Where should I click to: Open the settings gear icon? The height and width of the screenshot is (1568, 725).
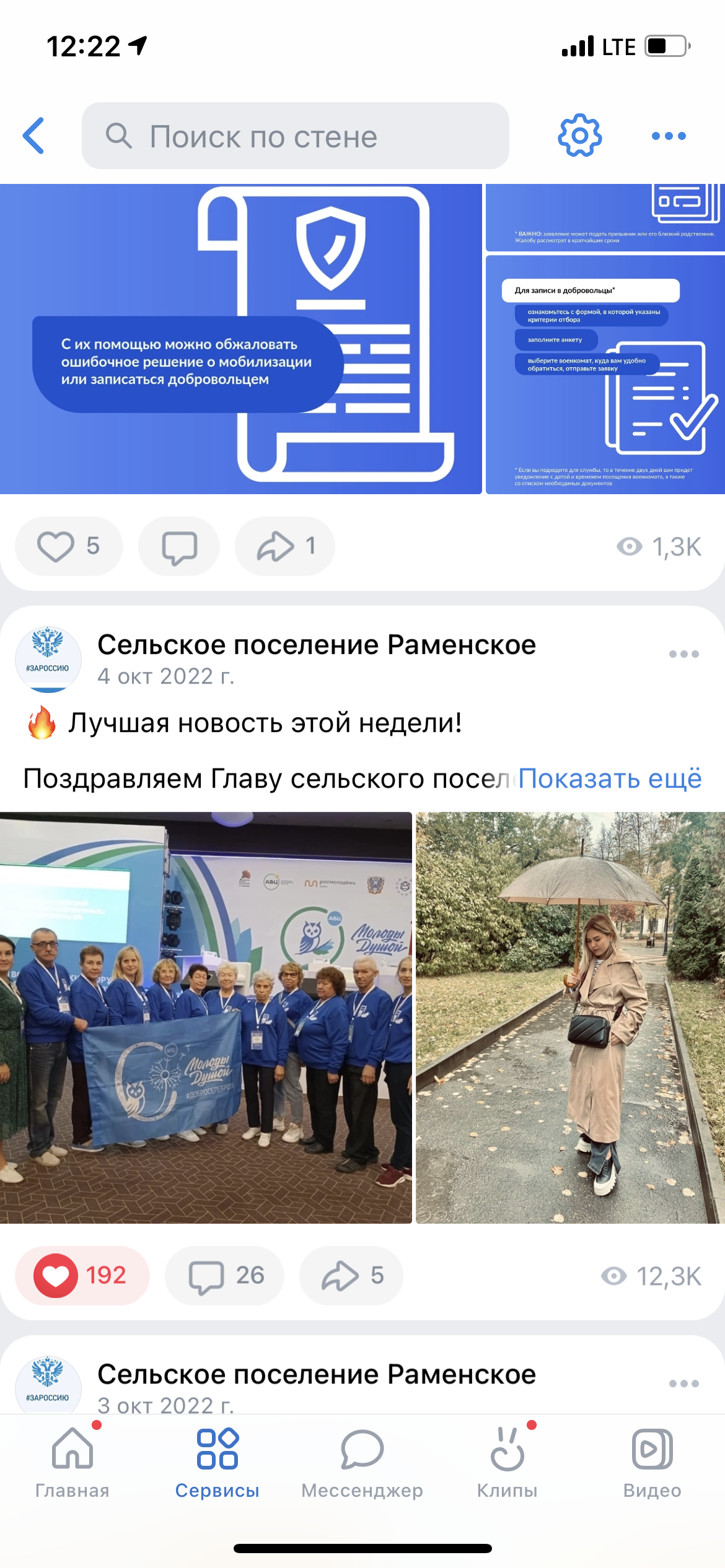[579, 136]
